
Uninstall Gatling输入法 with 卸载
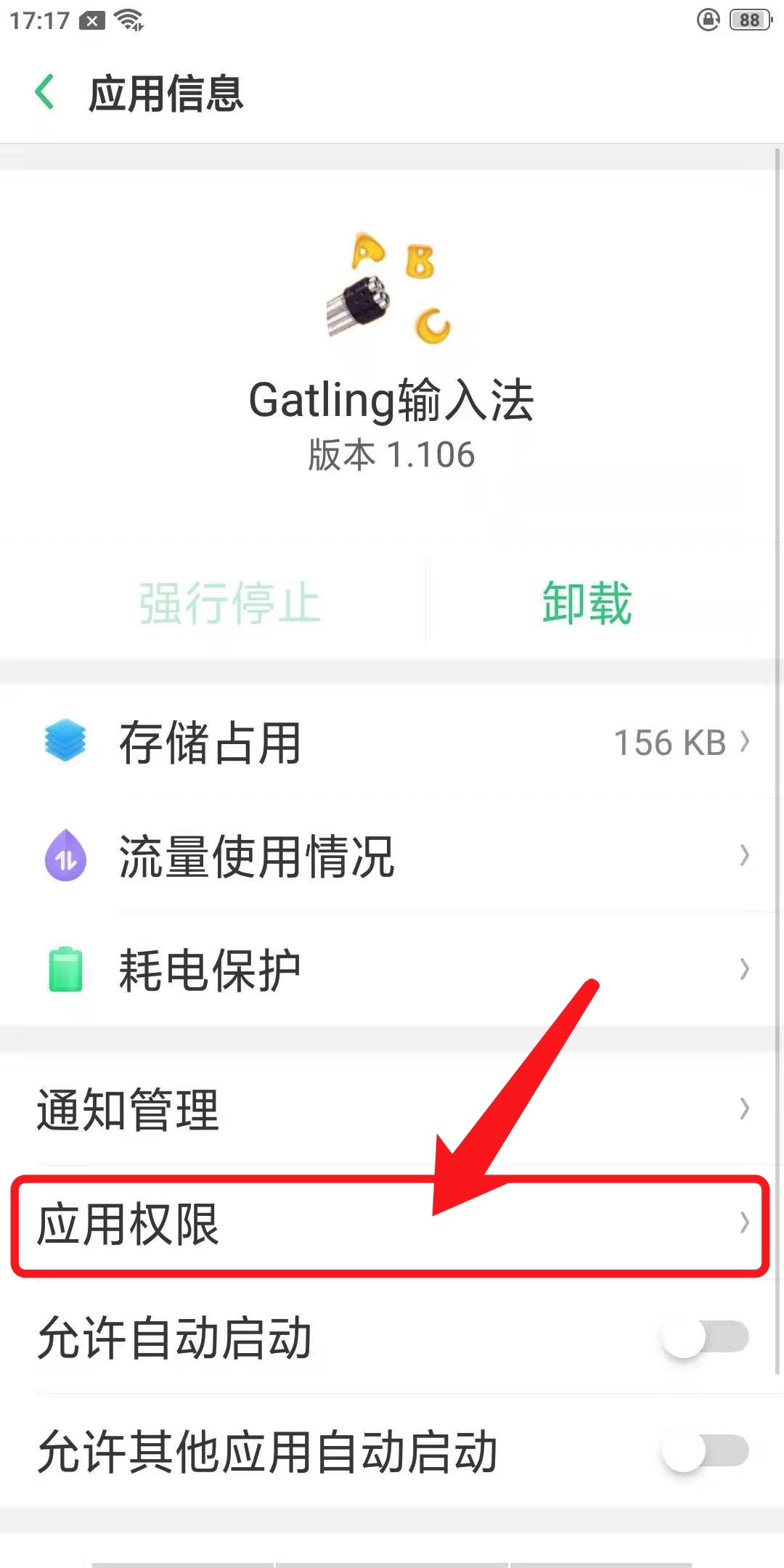coord(587,603)
